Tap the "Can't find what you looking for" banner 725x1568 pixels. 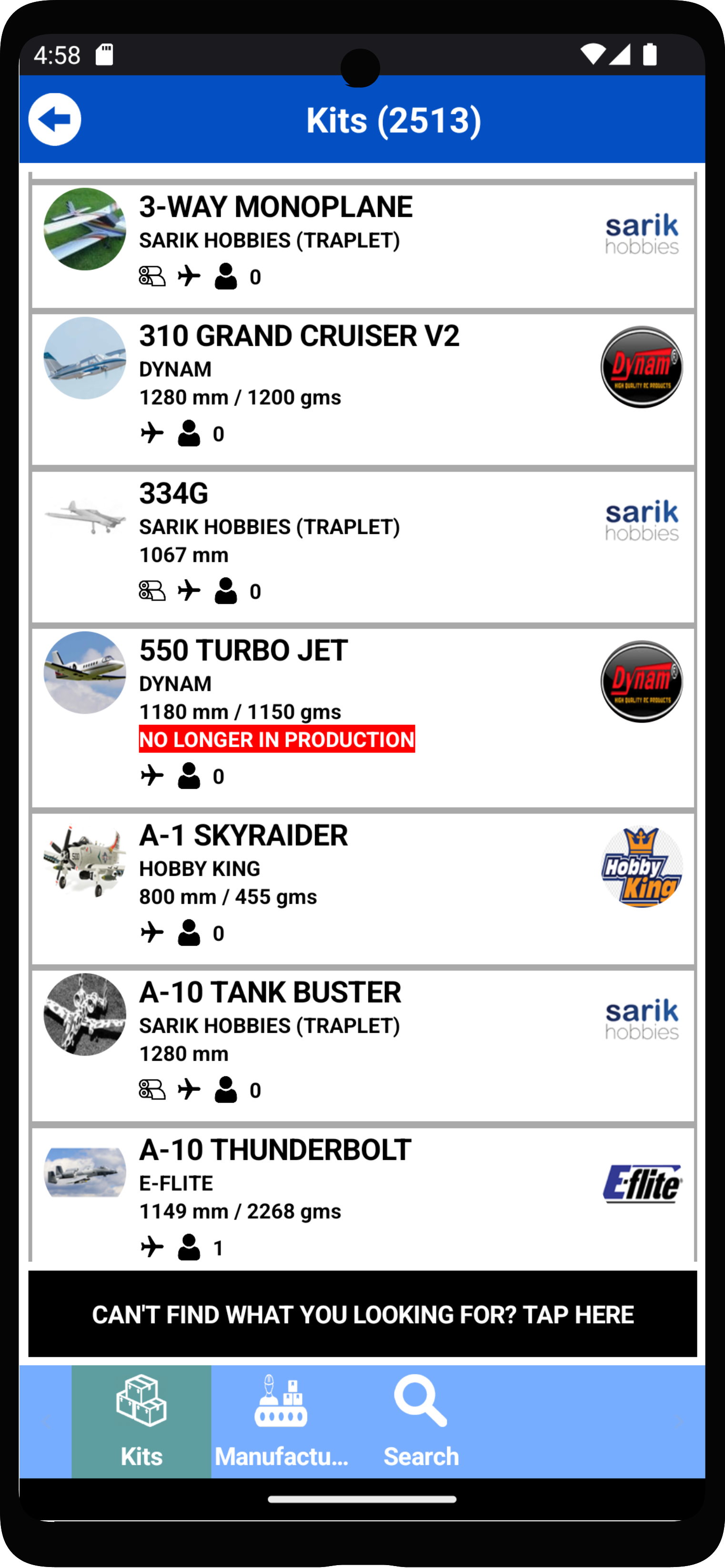(362, 1313)
